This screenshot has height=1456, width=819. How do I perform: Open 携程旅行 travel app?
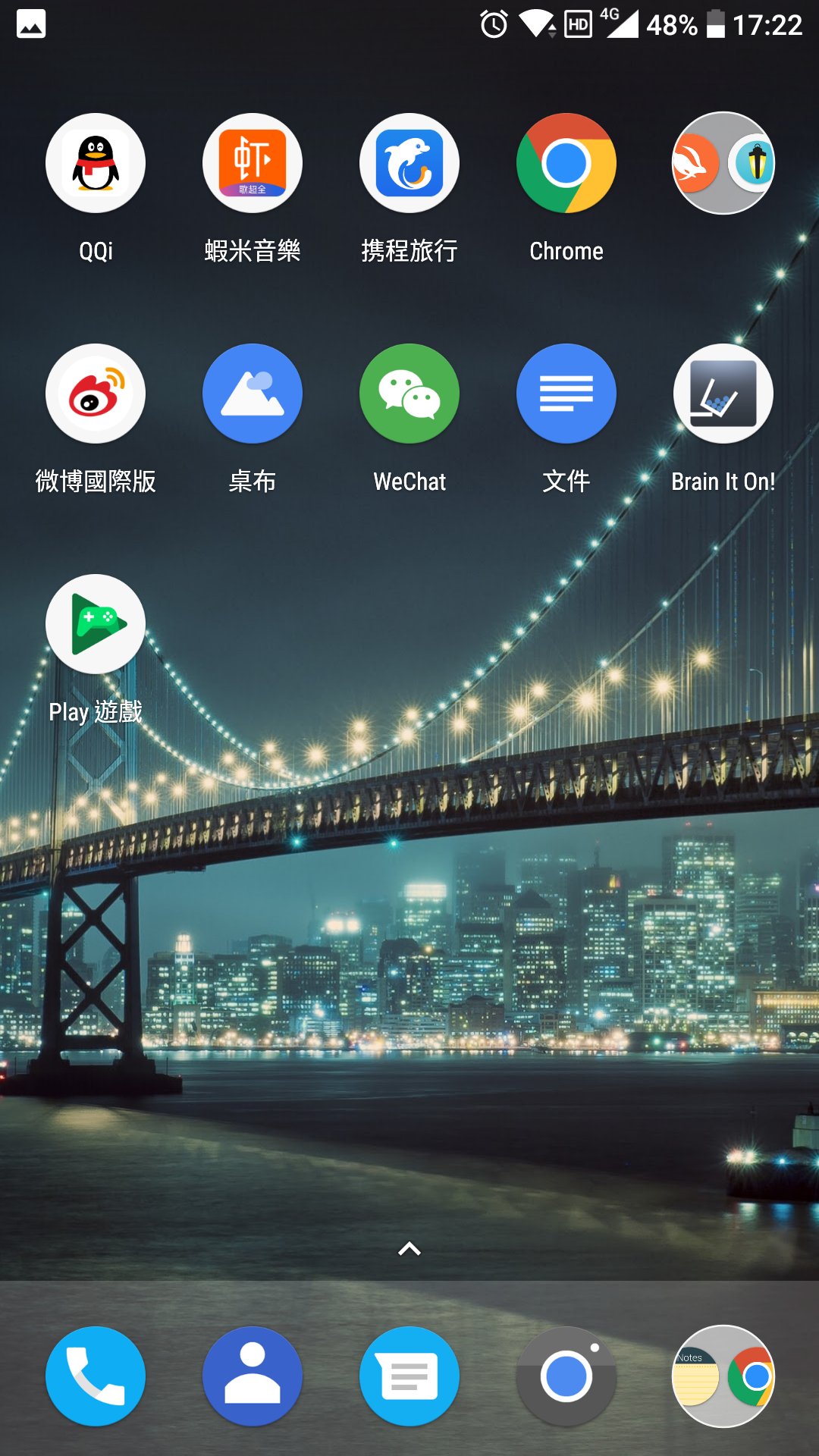(x=409, y=163)
